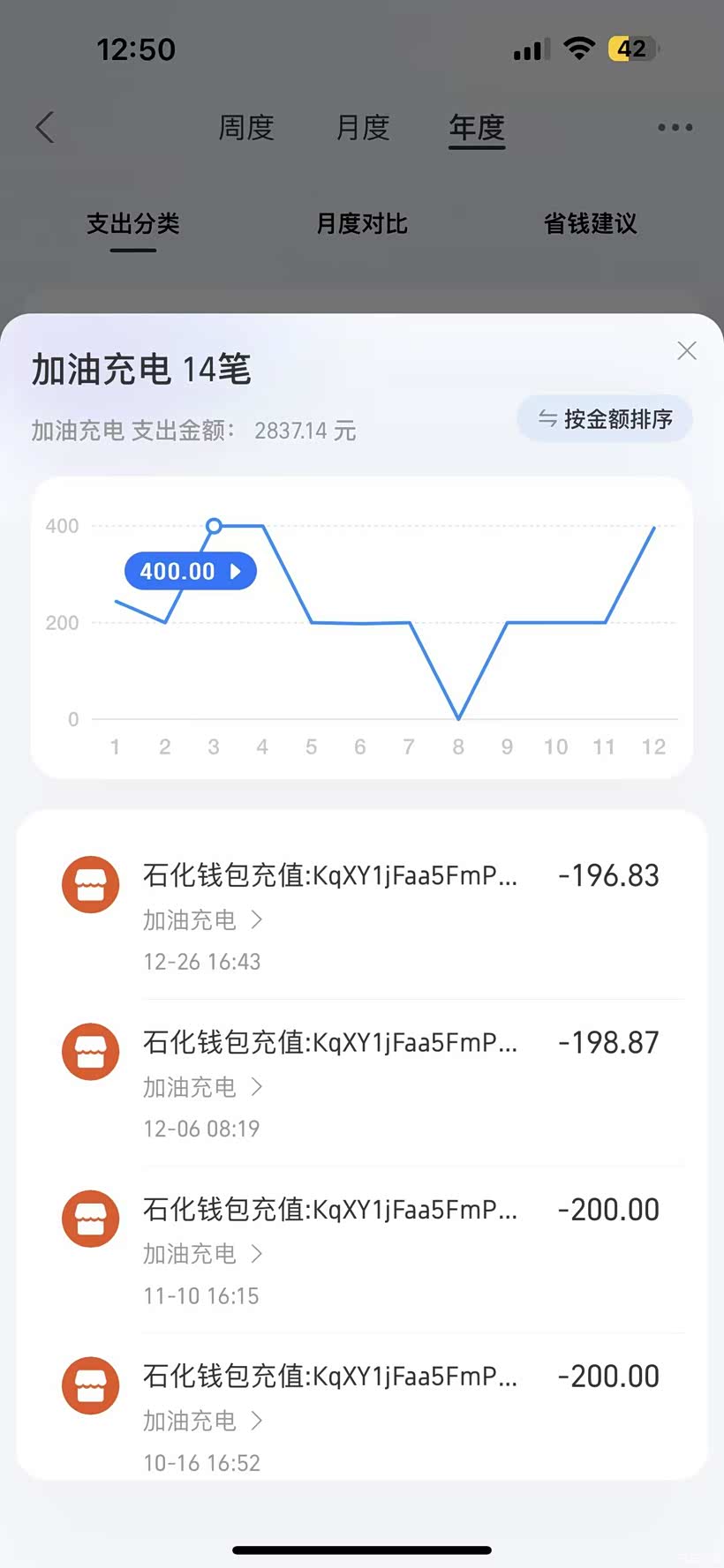Change category 加油充电 on the 12-26 entry
Image resolution: width=724 pixels, height=1568 pixels.
pos(203,920)
